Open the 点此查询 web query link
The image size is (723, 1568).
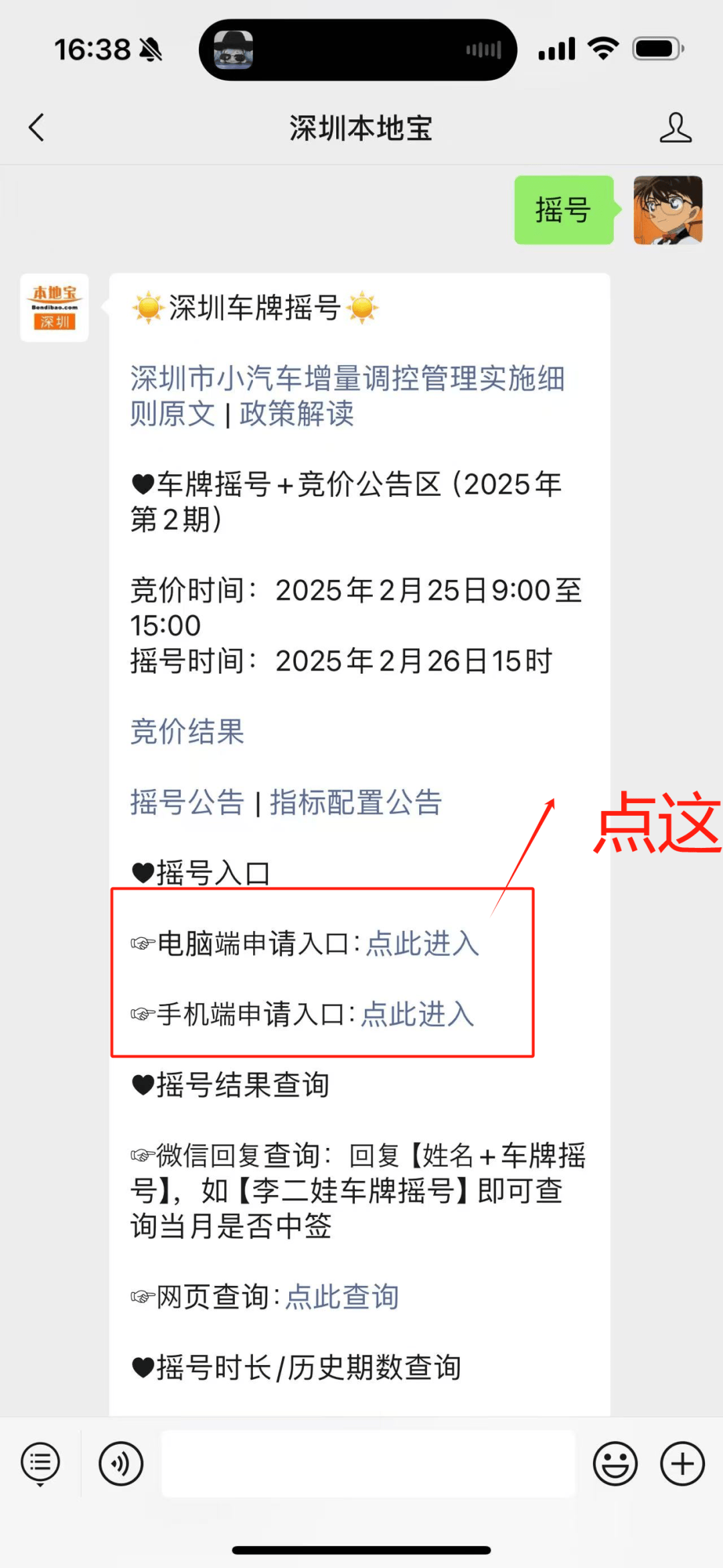pyautogui.click(x=342, y=1297)
